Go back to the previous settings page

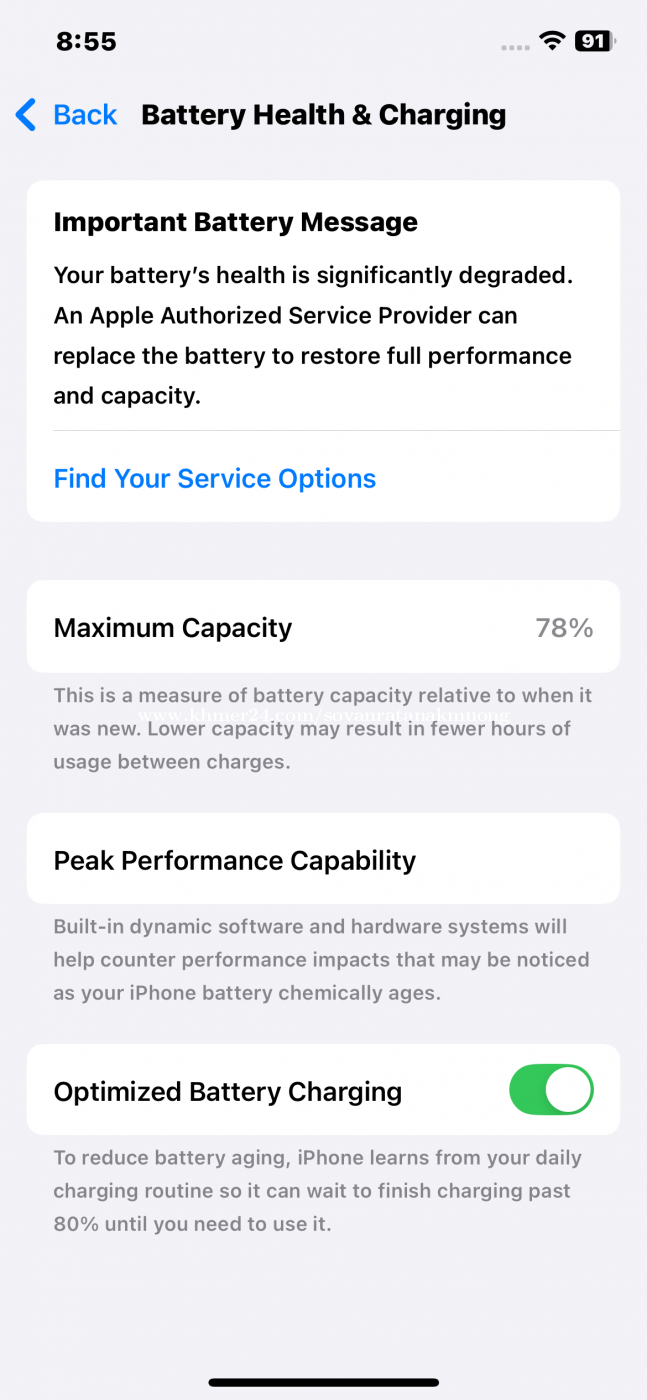tap(66, 115)
